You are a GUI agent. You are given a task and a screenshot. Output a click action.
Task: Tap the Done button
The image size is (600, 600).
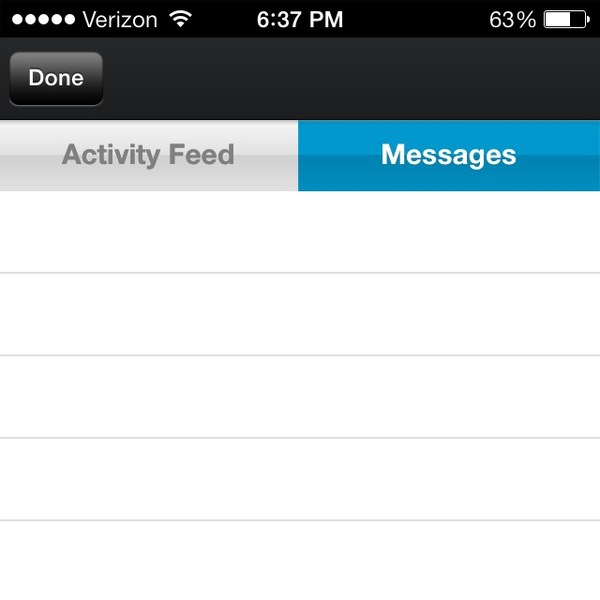click(56, 78)
